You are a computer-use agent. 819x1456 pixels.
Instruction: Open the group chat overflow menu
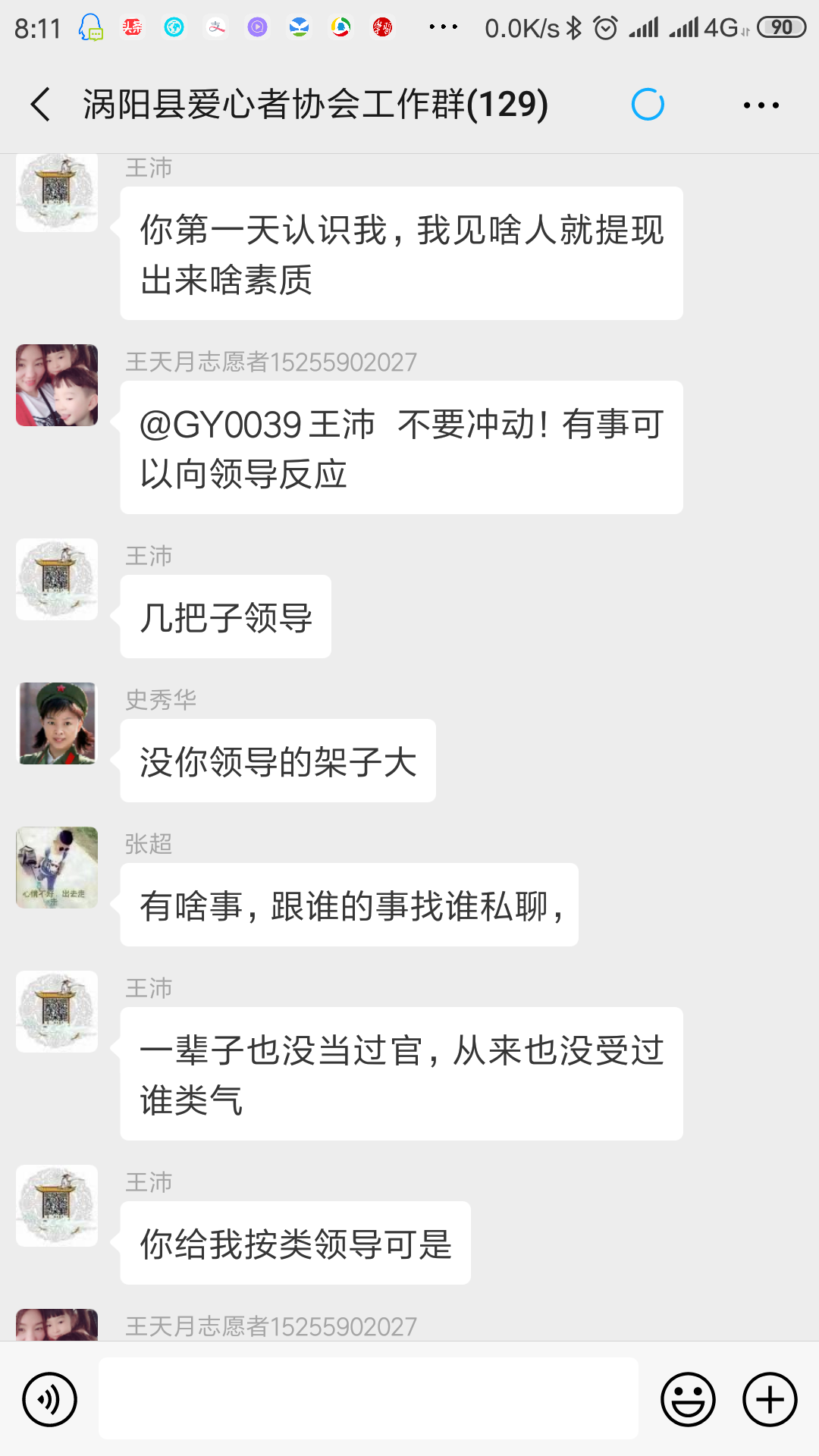[x=761, y=105]
